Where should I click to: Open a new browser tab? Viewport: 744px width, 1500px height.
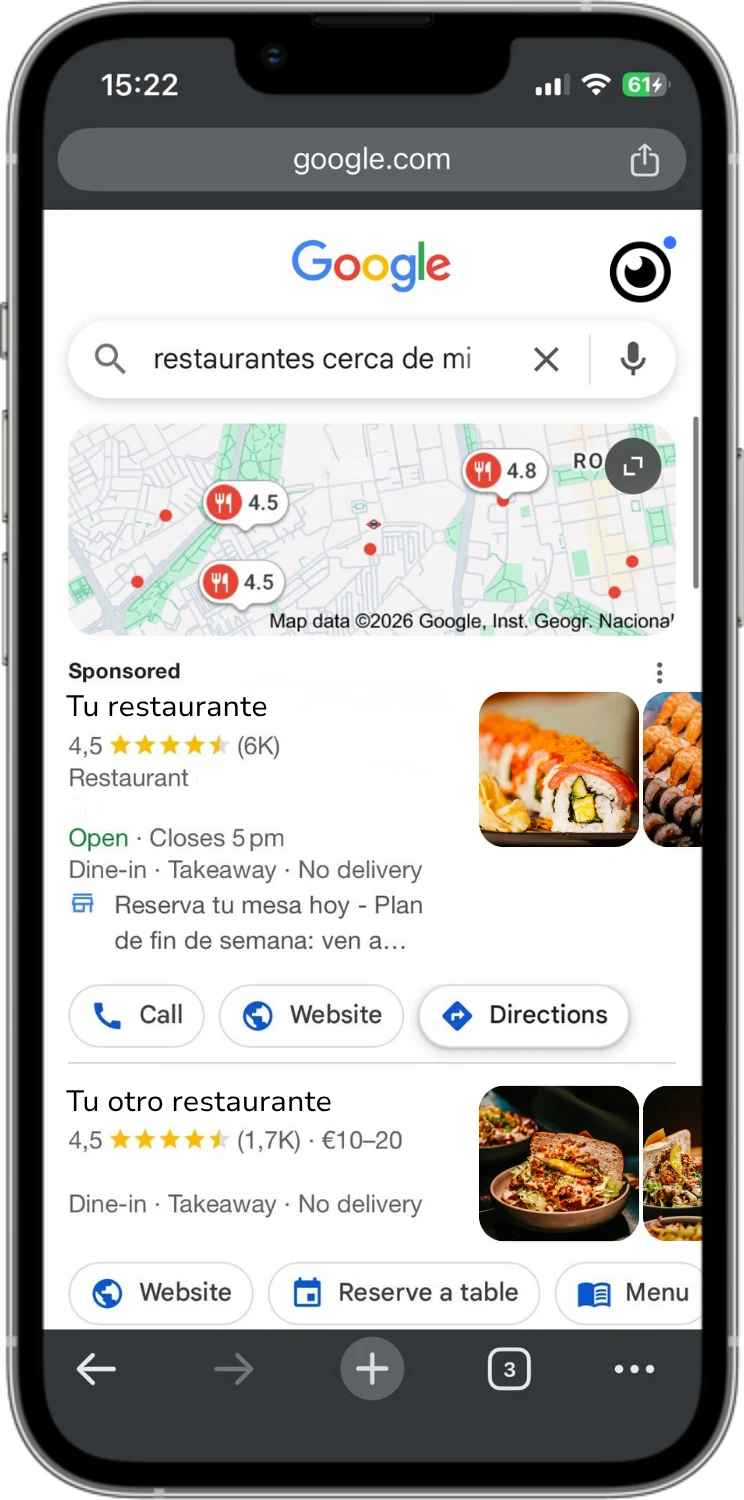(x=372, y=1369)
